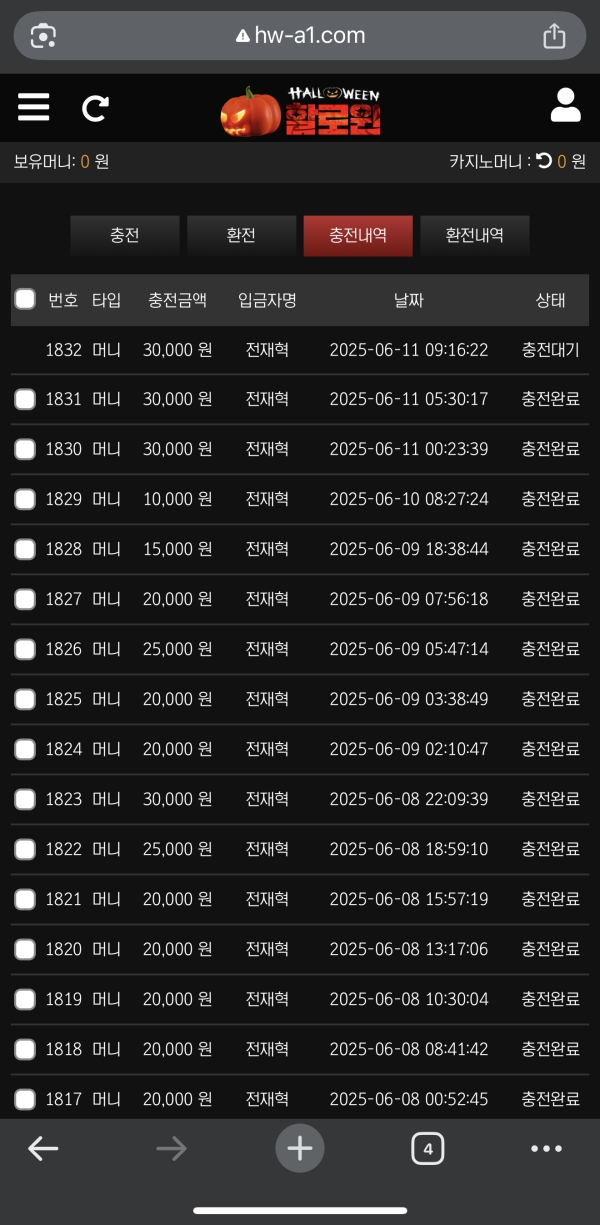Select the checkbox for entry 1829
The image size is (600, 1225).
25,499
